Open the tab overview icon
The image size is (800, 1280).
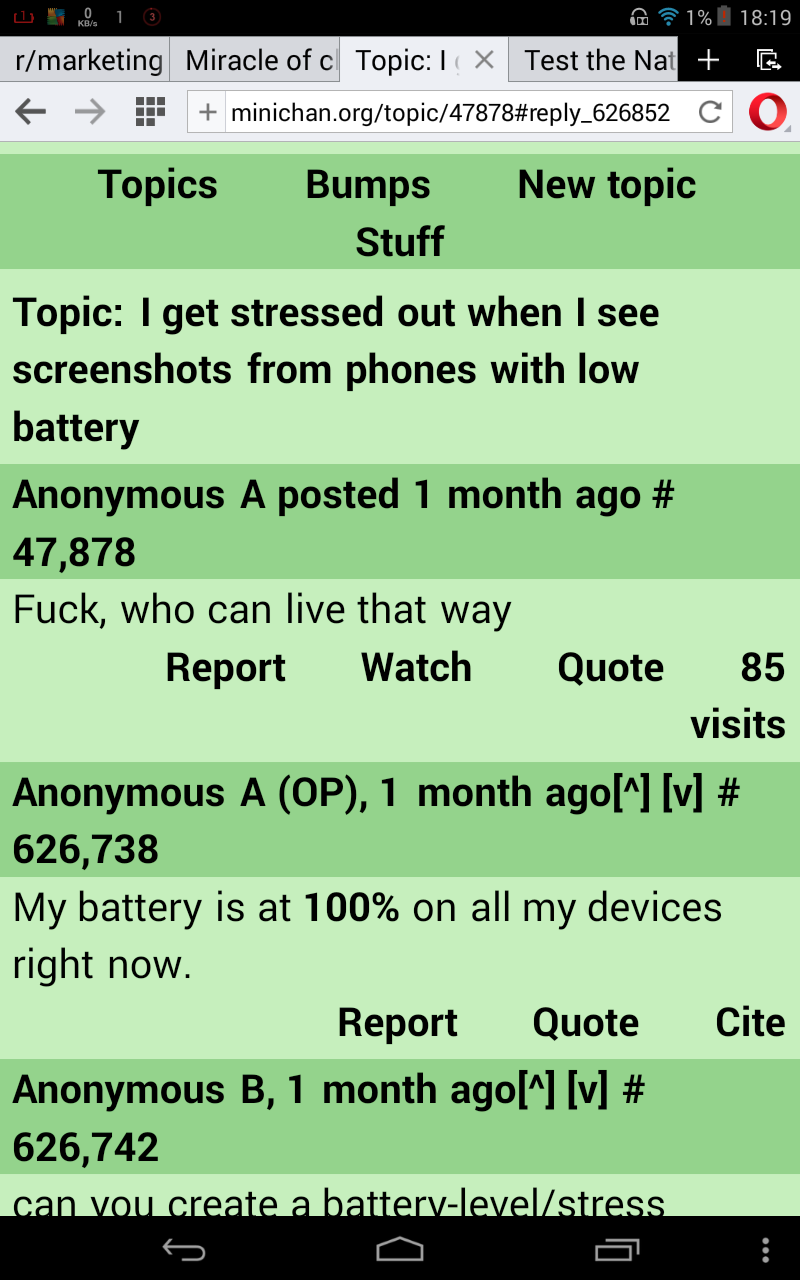pos(768,60)
